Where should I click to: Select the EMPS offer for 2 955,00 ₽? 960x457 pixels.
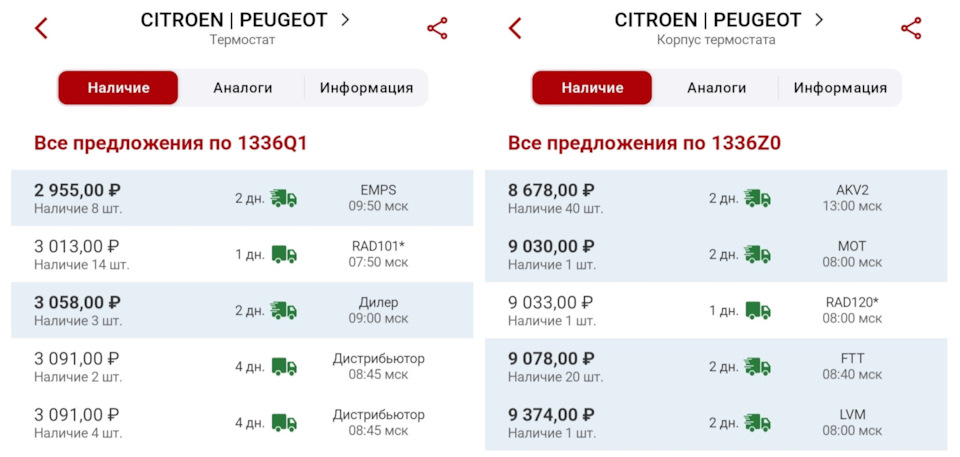pyautogui.click(x=242, y=198)
